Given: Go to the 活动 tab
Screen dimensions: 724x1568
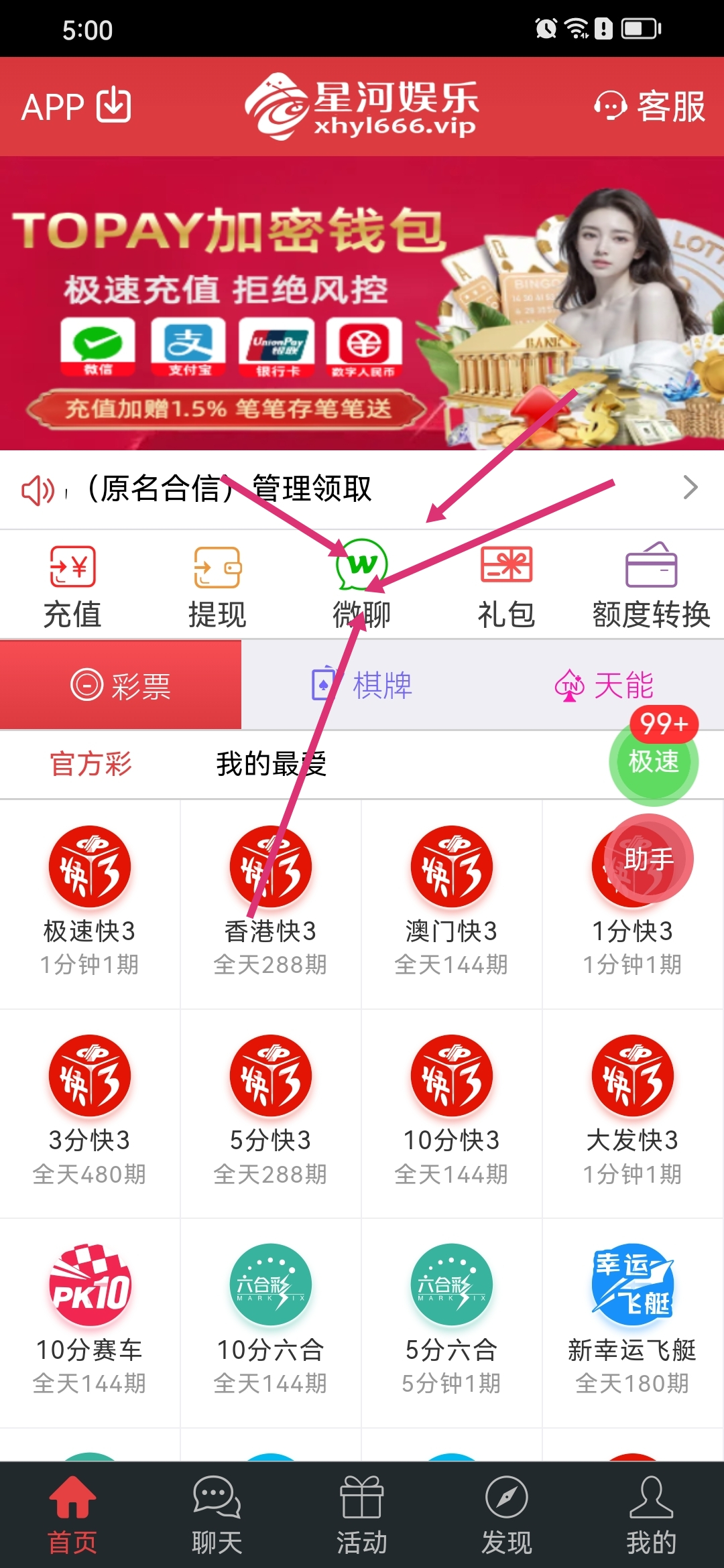Looking at the screenshot, I should pos(362,1514).
